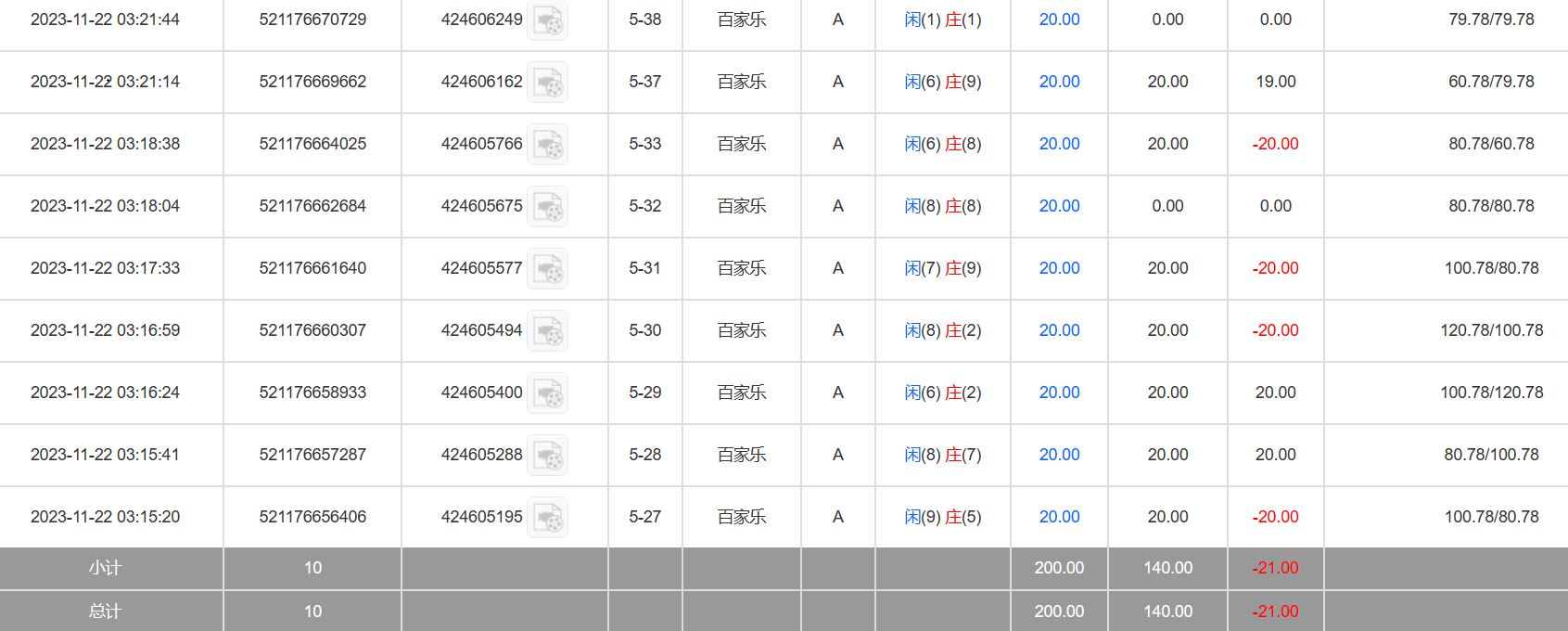Screen dimensions: 1568x631
Task: Open video replay icon for round 424606249
Action: tap(548, 20)
